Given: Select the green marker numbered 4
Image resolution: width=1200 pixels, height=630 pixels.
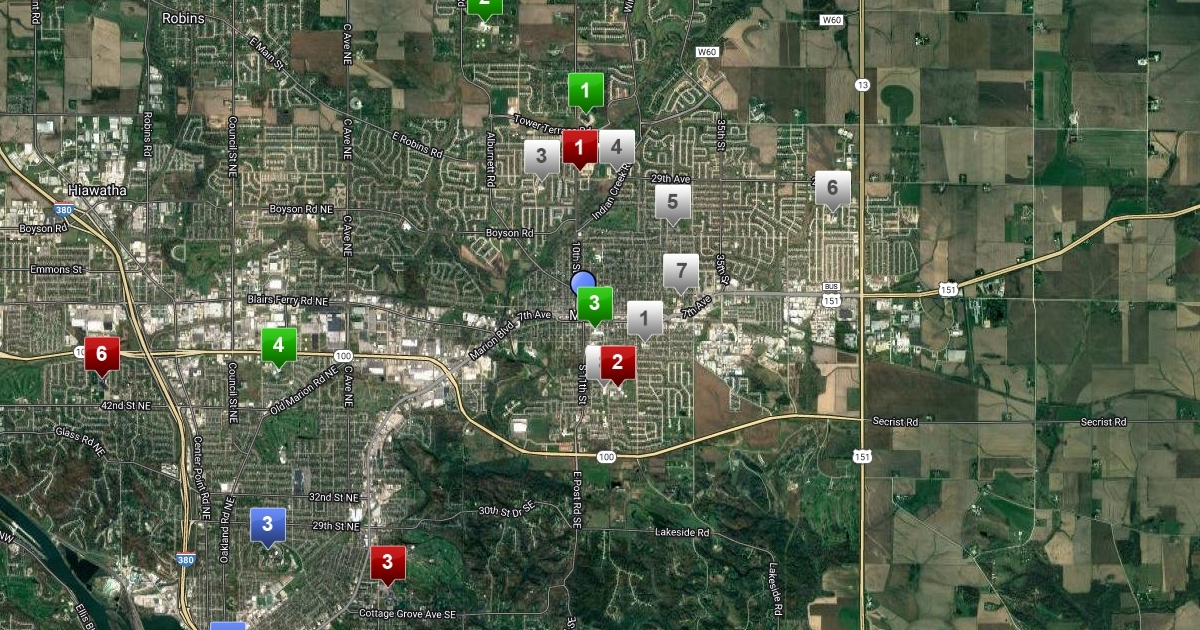Looking at the screenshot, I should (x=279, y=346).
